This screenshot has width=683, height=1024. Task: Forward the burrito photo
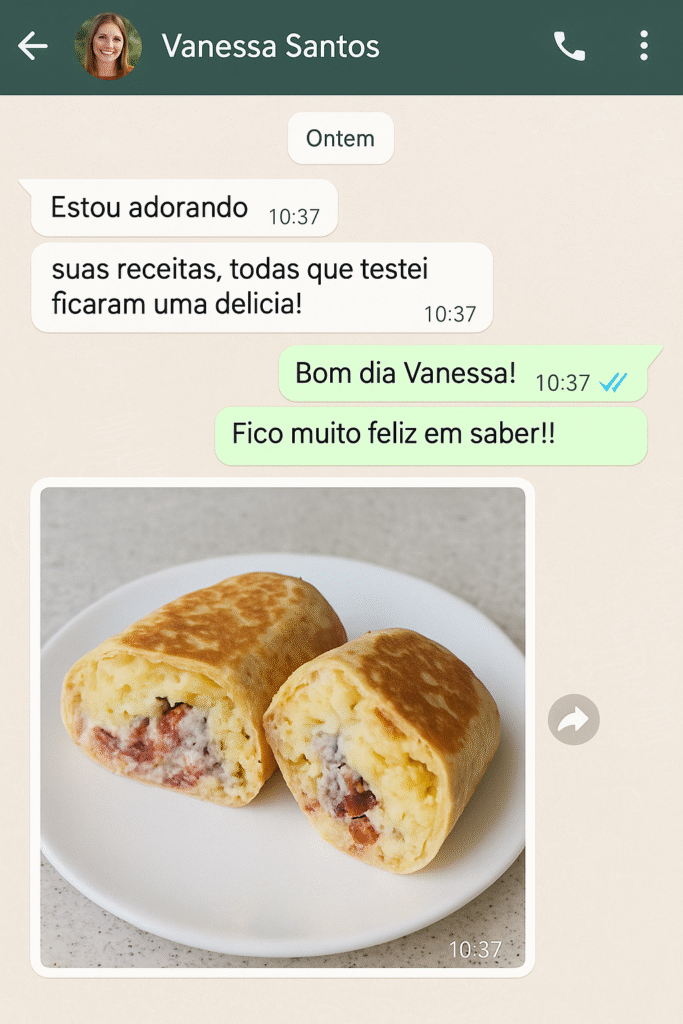(x=574, y=720)
